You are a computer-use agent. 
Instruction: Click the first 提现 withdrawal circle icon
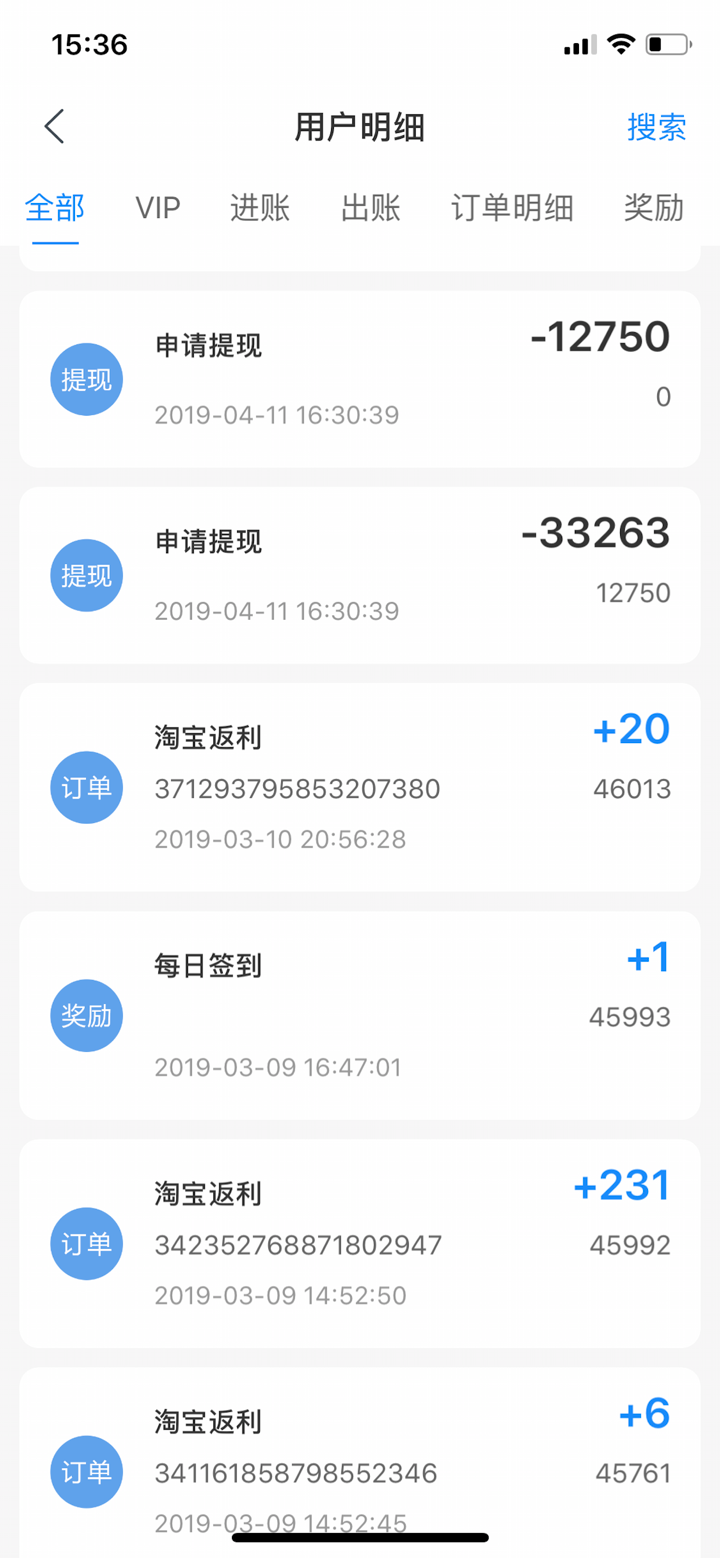pyautogui.click(x=86, y=378)
